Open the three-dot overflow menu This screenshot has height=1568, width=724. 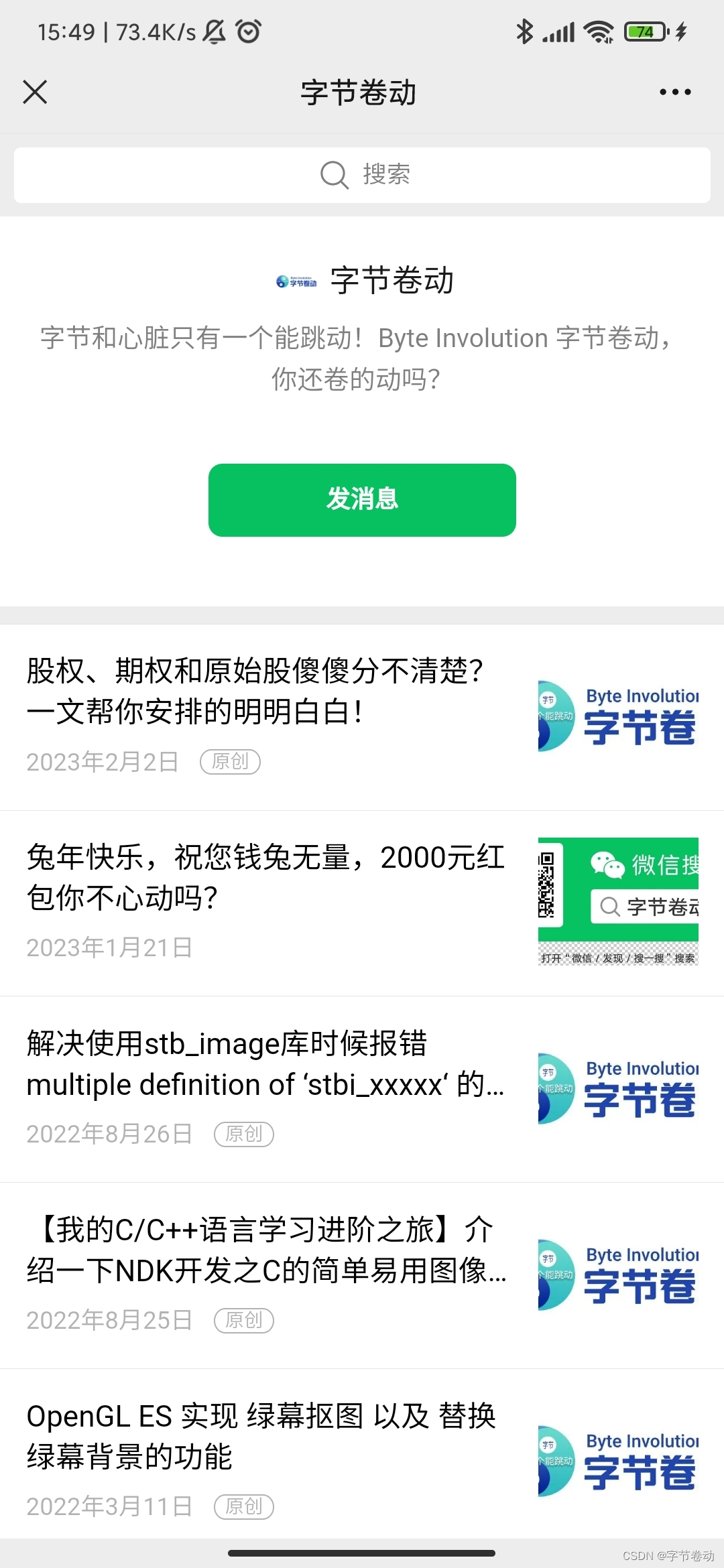(x=674, y=92)
